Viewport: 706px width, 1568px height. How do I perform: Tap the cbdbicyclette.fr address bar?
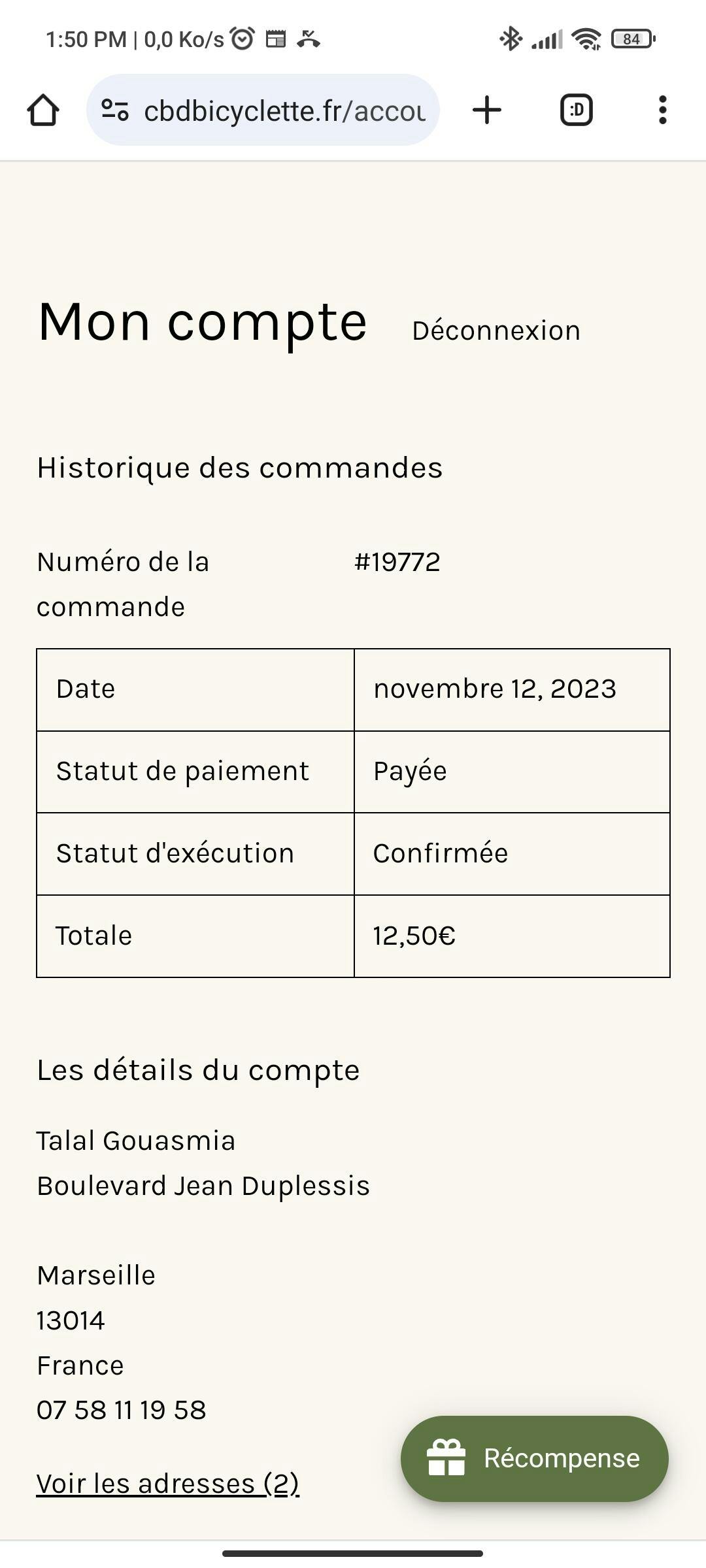click(284, 110)
